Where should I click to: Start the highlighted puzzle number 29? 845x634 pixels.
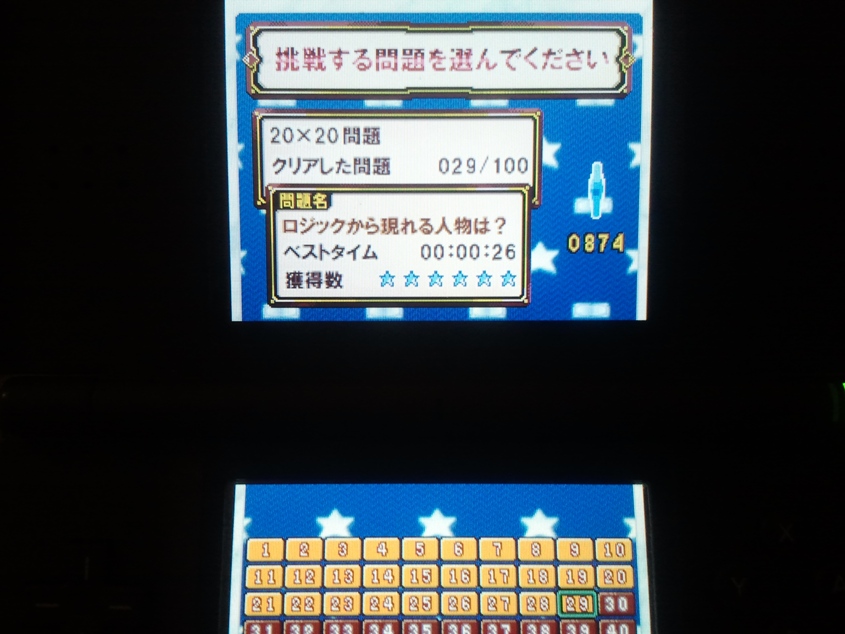click(576, 604)
